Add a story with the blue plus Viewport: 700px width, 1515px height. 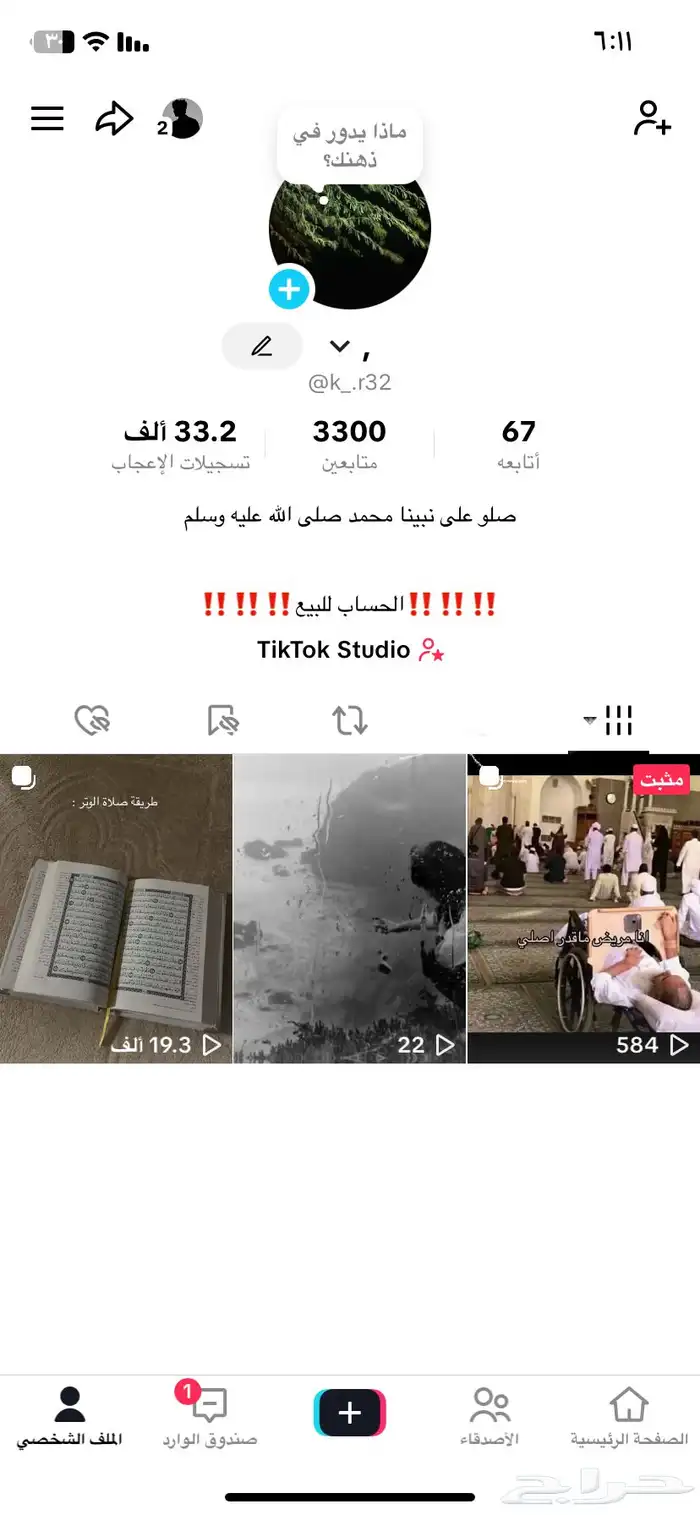click(x=290, y=290)
